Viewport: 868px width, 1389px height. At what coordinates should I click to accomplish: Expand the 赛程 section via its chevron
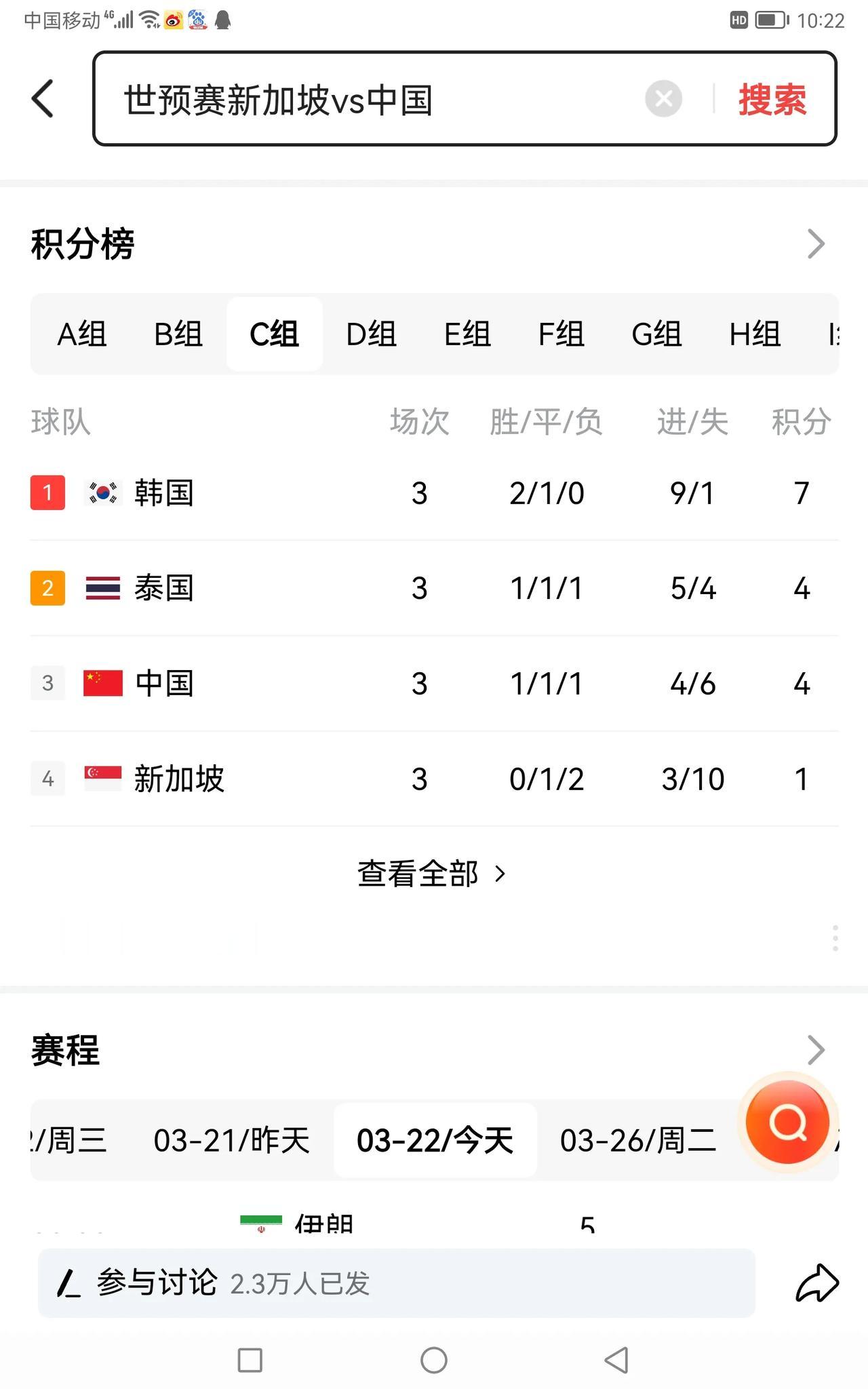[816, 1050]
